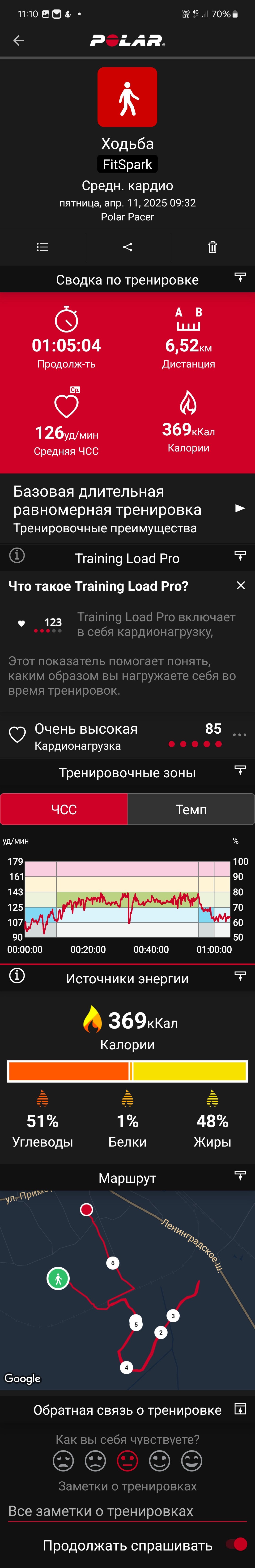Open Базовая длительная равномерная тренировка benefits

(127, 509)
